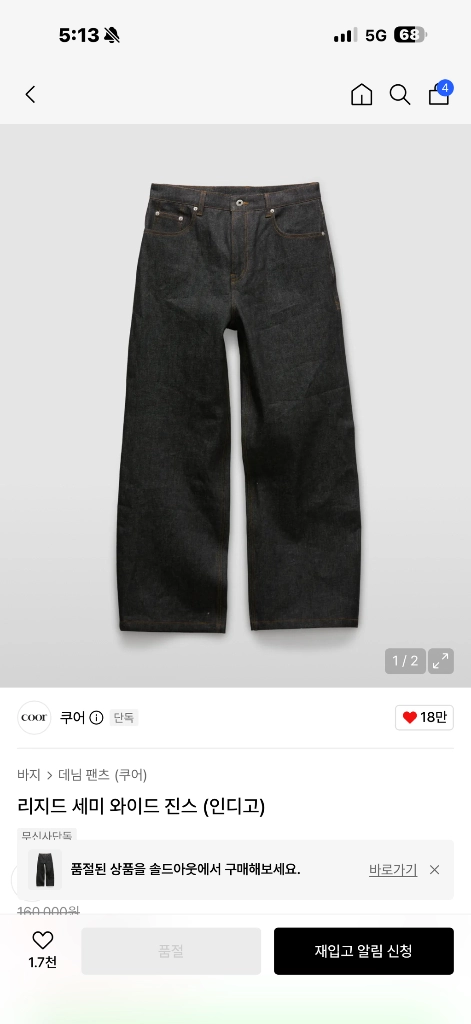The height and width of the screenshot is (1024, 471).
Task: Open the home icon in the top bar
Action: [361, 95]
